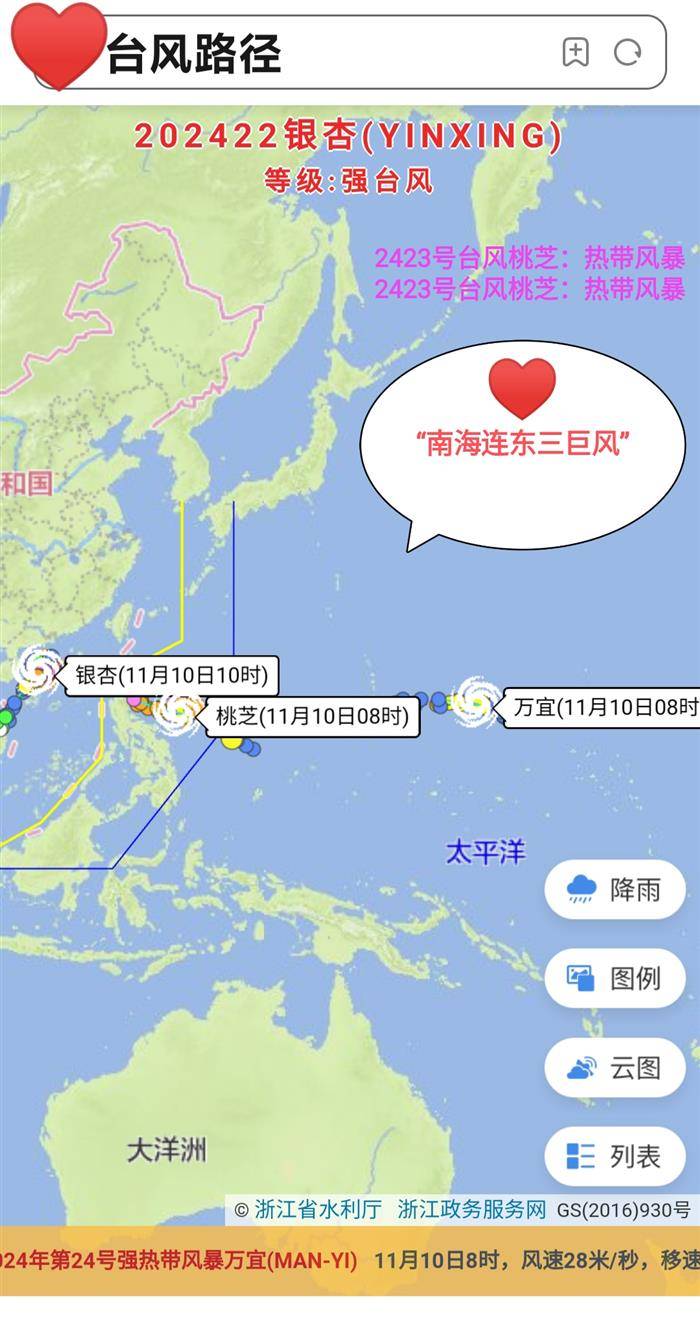Refresh the typhoon path page
Image resolution: width=700 pixels, height=1321 pixels.
pyautogui.click(x=627, y=52)
